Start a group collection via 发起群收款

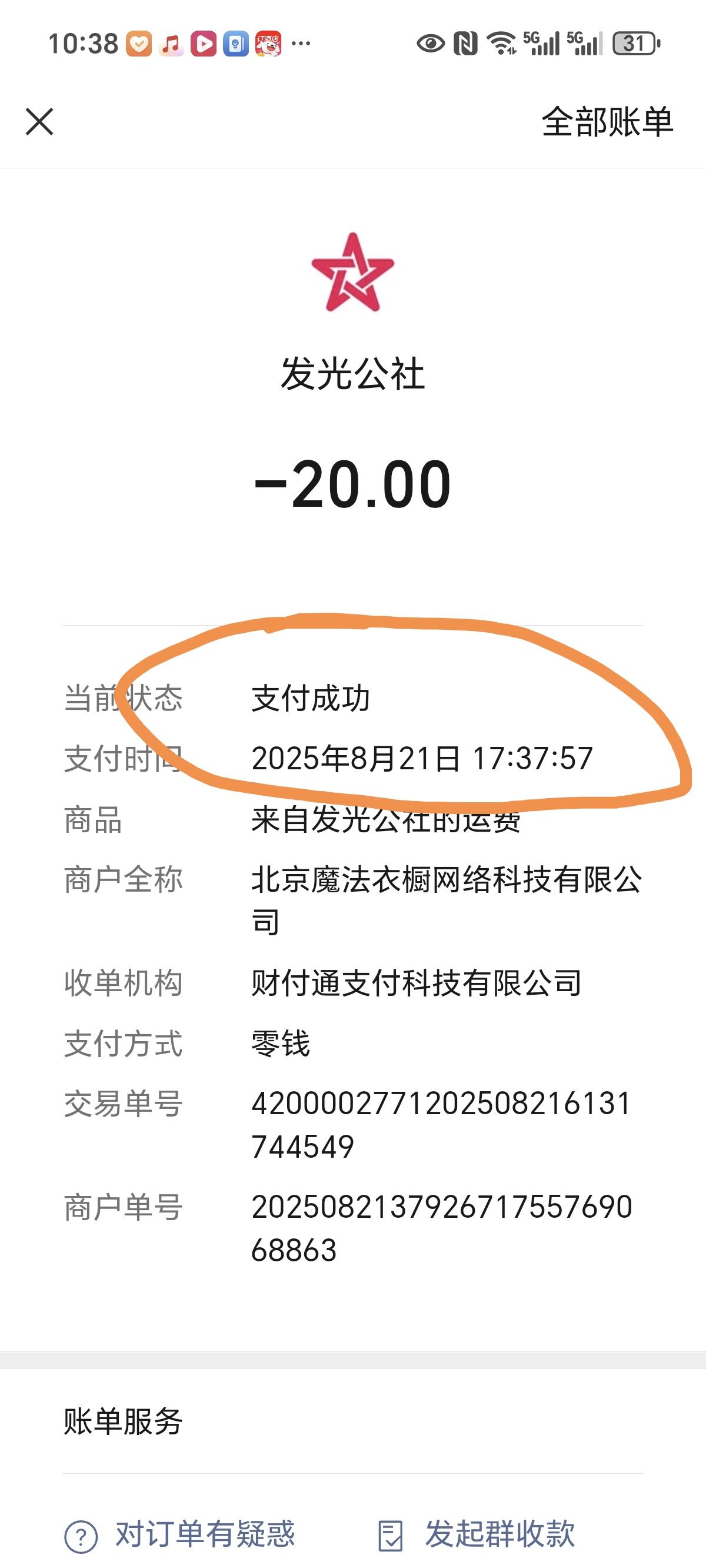click(477, 1534)
